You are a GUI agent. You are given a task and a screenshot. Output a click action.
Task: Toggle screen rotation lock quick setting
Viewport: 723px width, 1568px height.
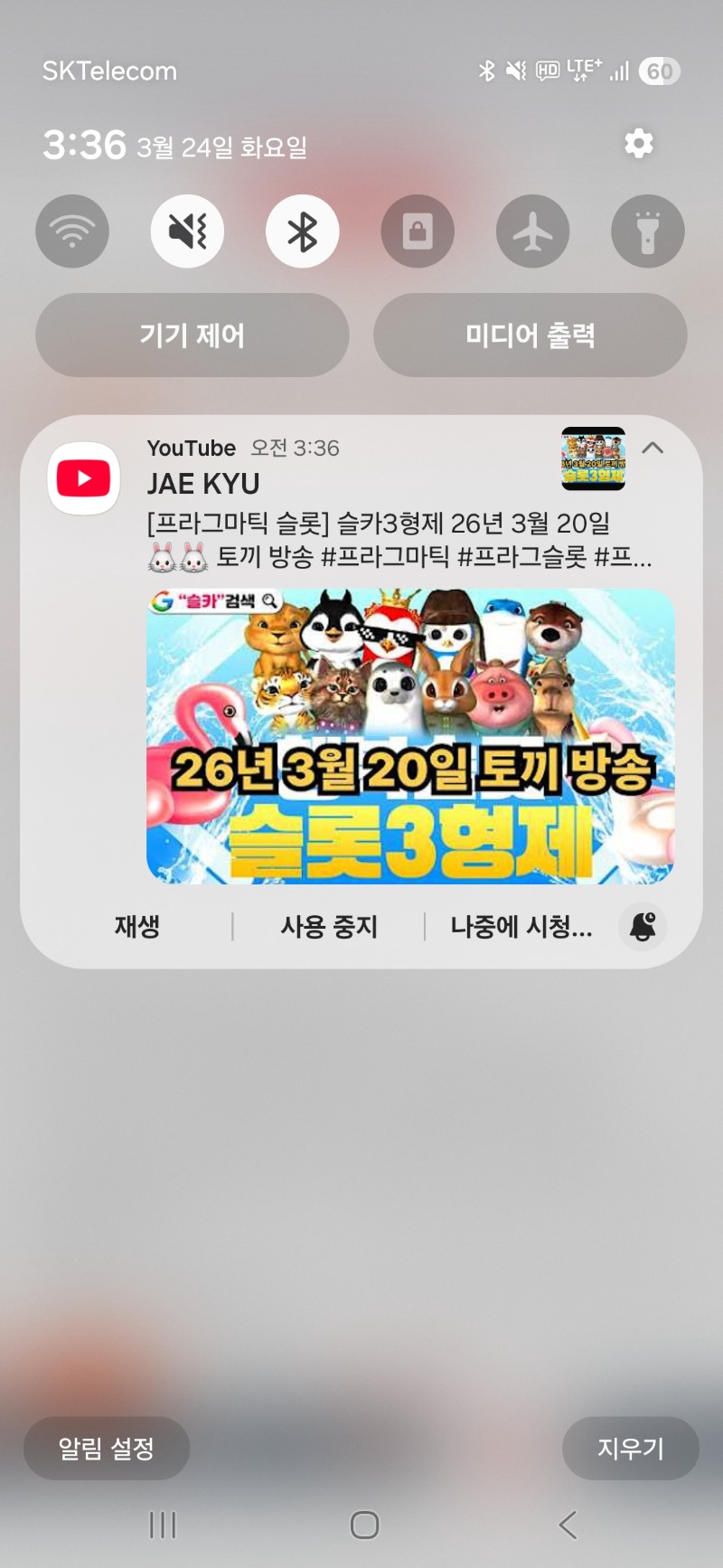click(x=417, y=231)
